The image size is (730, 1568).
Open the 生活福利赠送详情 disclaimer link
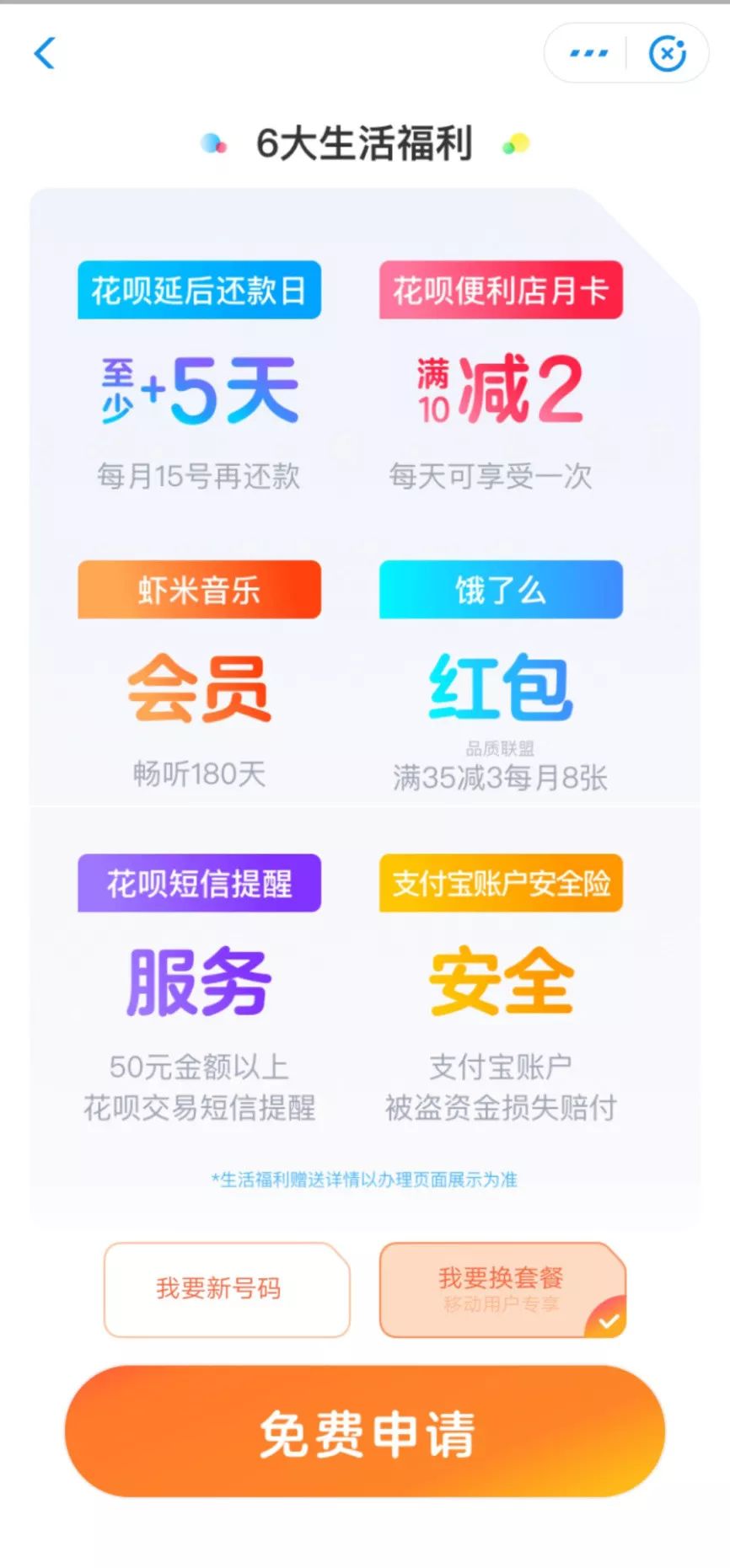[x=365, y=1179]
